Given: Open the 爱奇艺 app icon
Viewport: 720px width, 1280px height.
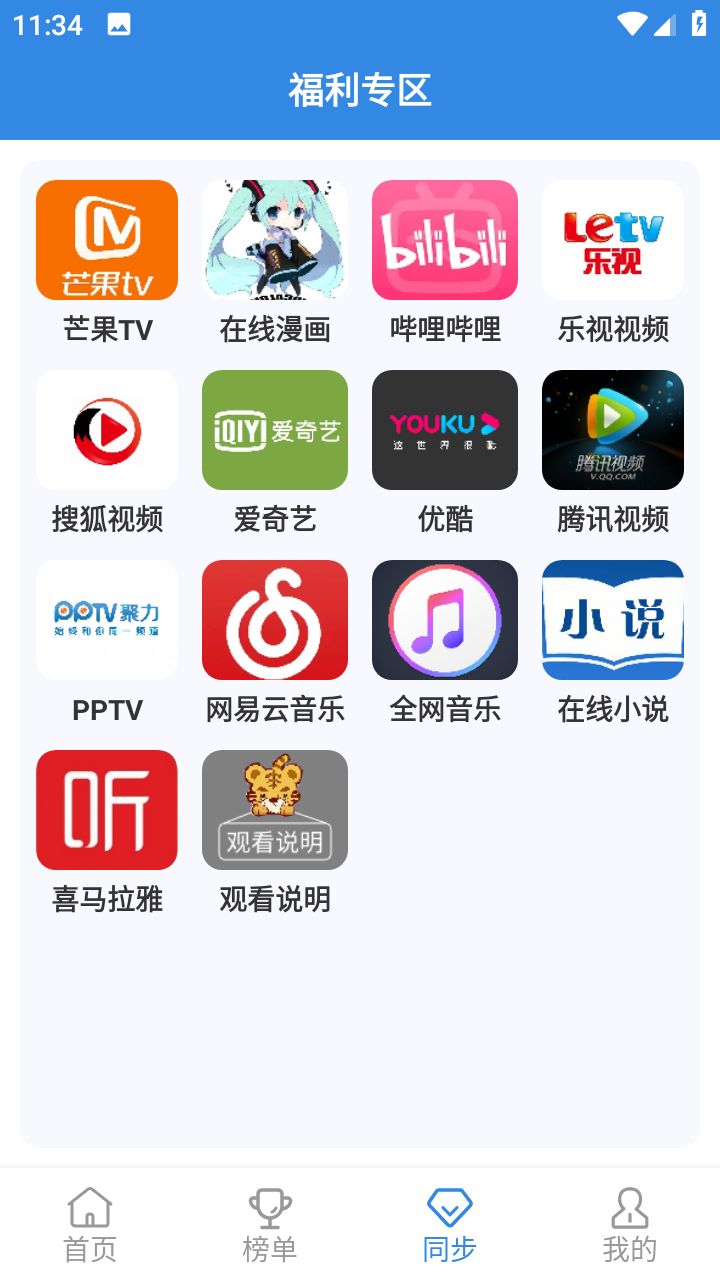Looking at the screenshot, I should (x=275, y=430).
